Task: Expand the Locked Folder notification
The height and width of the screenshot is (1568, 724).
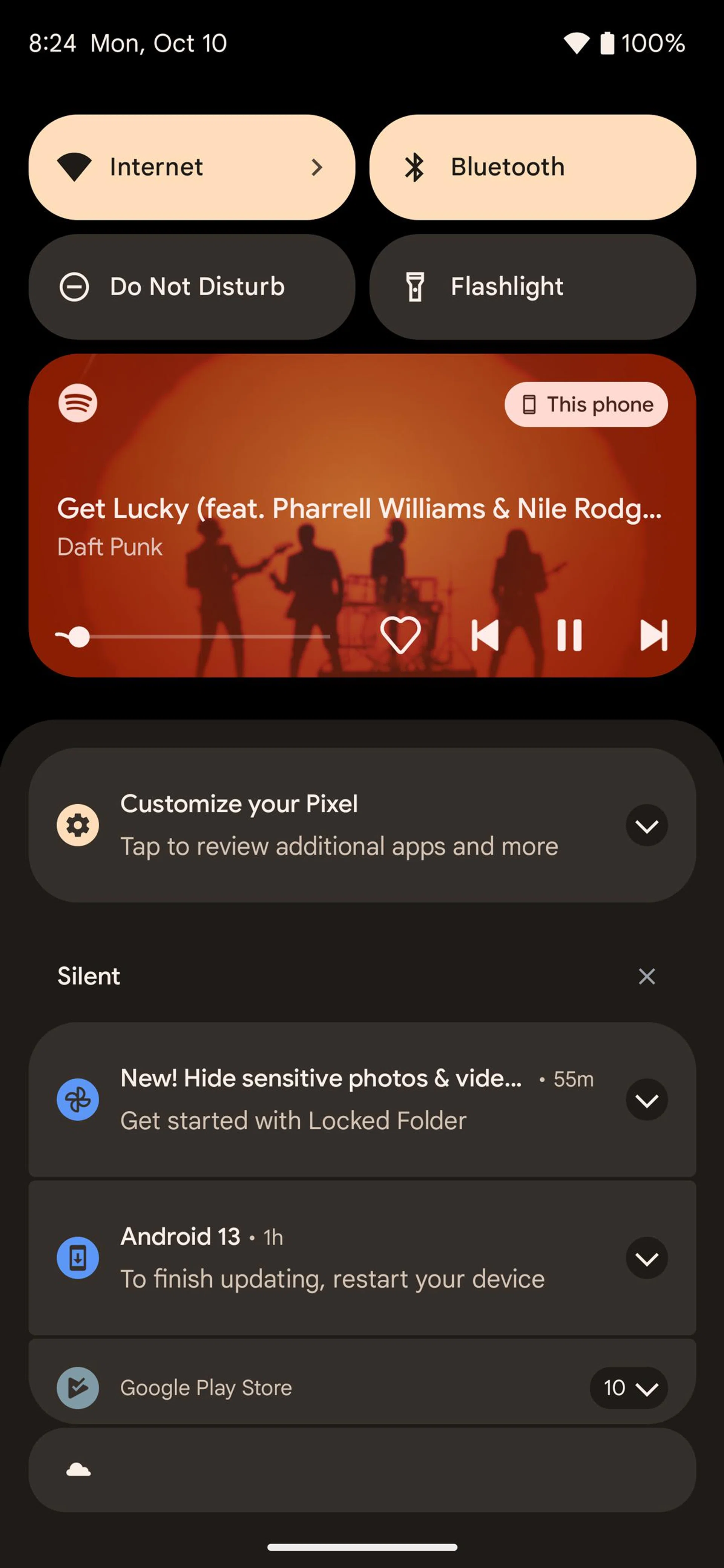Action: pos(647,1100)
